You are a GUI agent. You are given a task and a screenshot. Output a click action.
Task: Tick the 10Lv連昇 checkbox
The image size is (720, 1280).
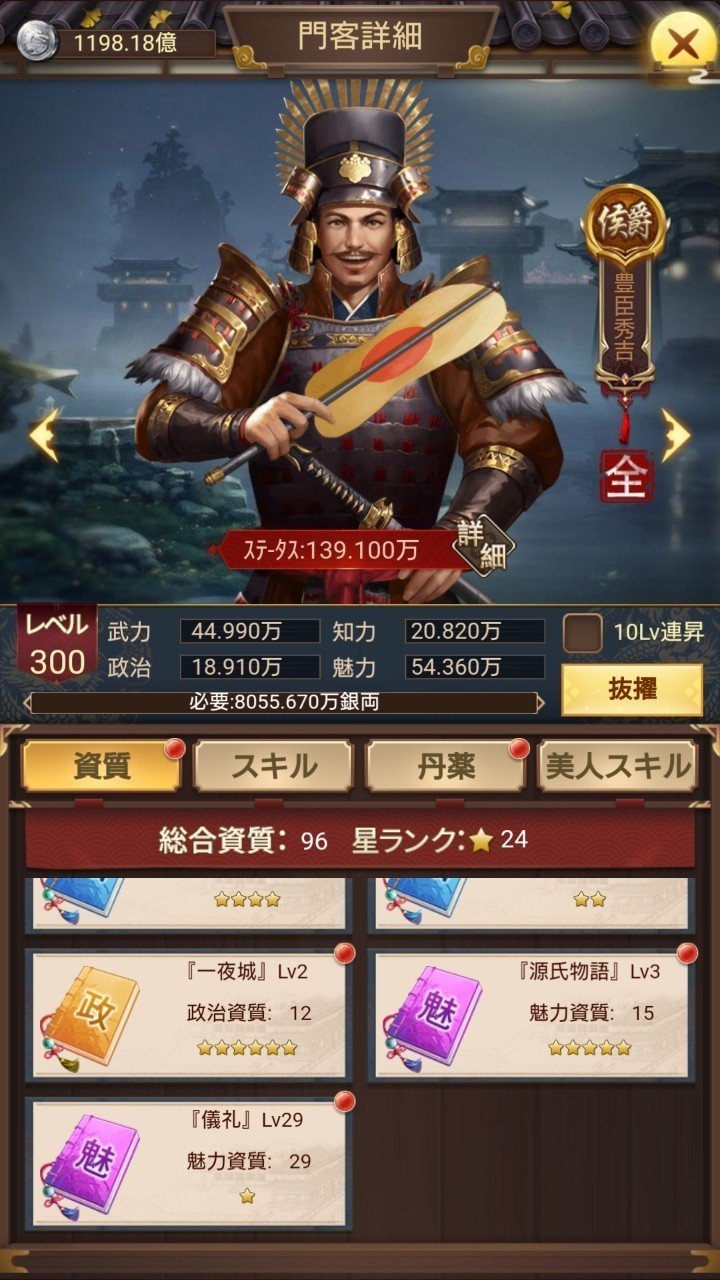582,633
